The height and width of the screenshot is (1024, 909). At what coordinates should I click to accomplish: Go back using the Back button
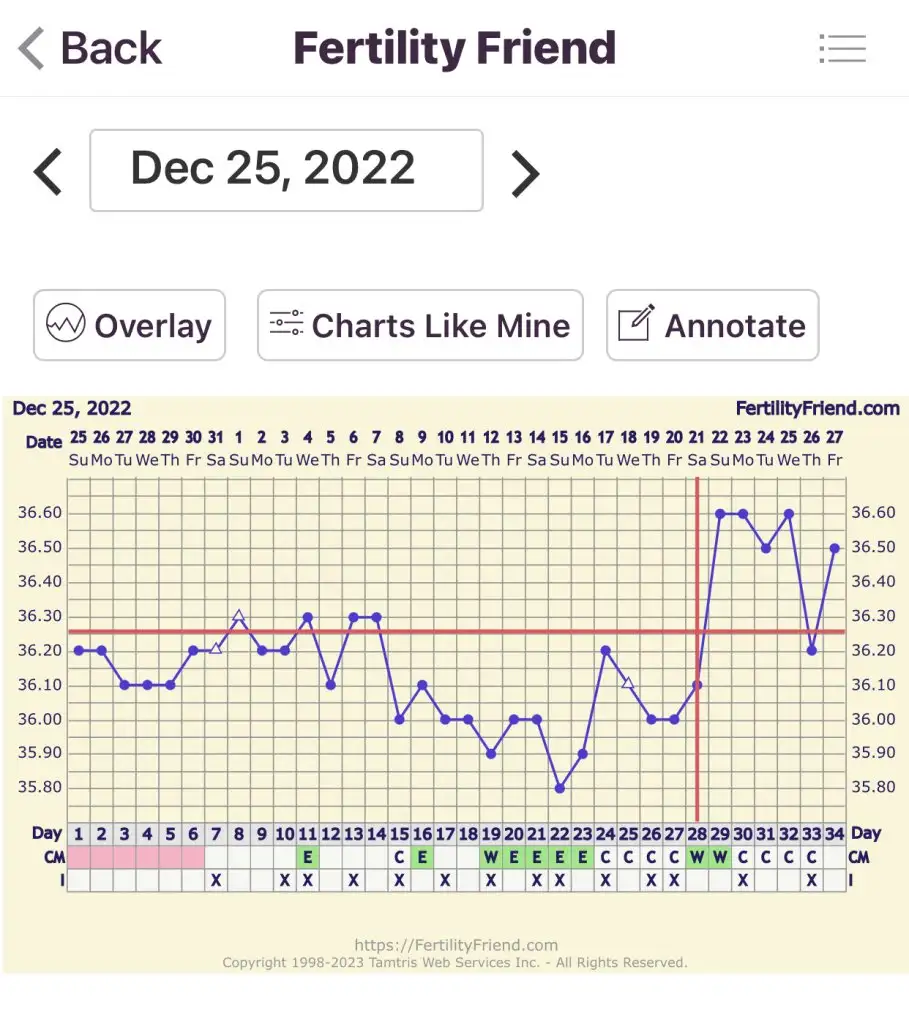[x=90, y=48]
